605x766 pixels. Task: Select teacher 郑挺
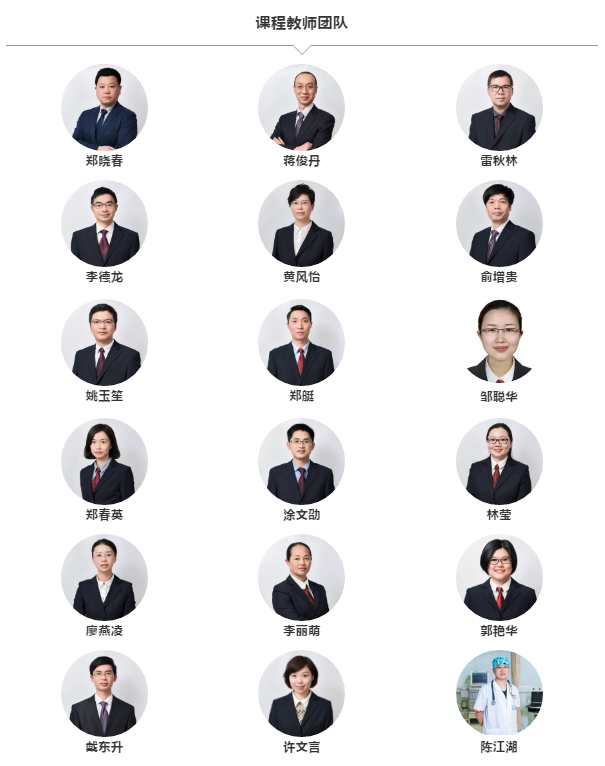pyautogui.click(x=301, y=343)
